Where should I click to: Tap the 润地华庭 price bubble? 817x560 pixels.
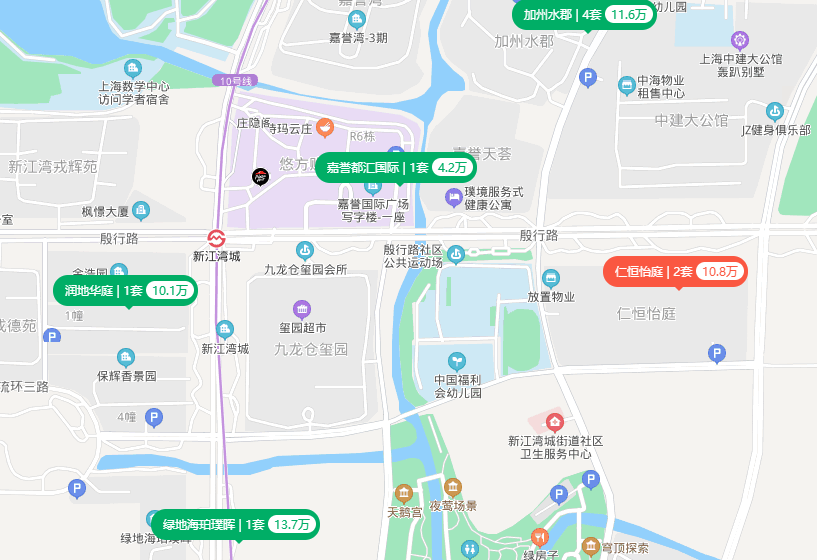pyautogui.click(x=125, y=291)
